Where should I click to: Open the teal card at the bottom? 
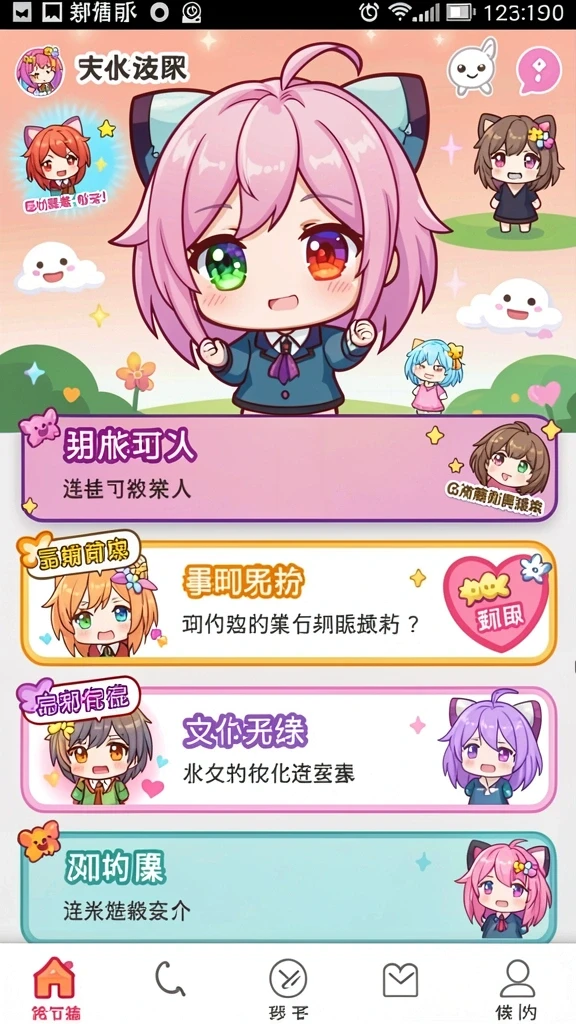tap(289, 887)
